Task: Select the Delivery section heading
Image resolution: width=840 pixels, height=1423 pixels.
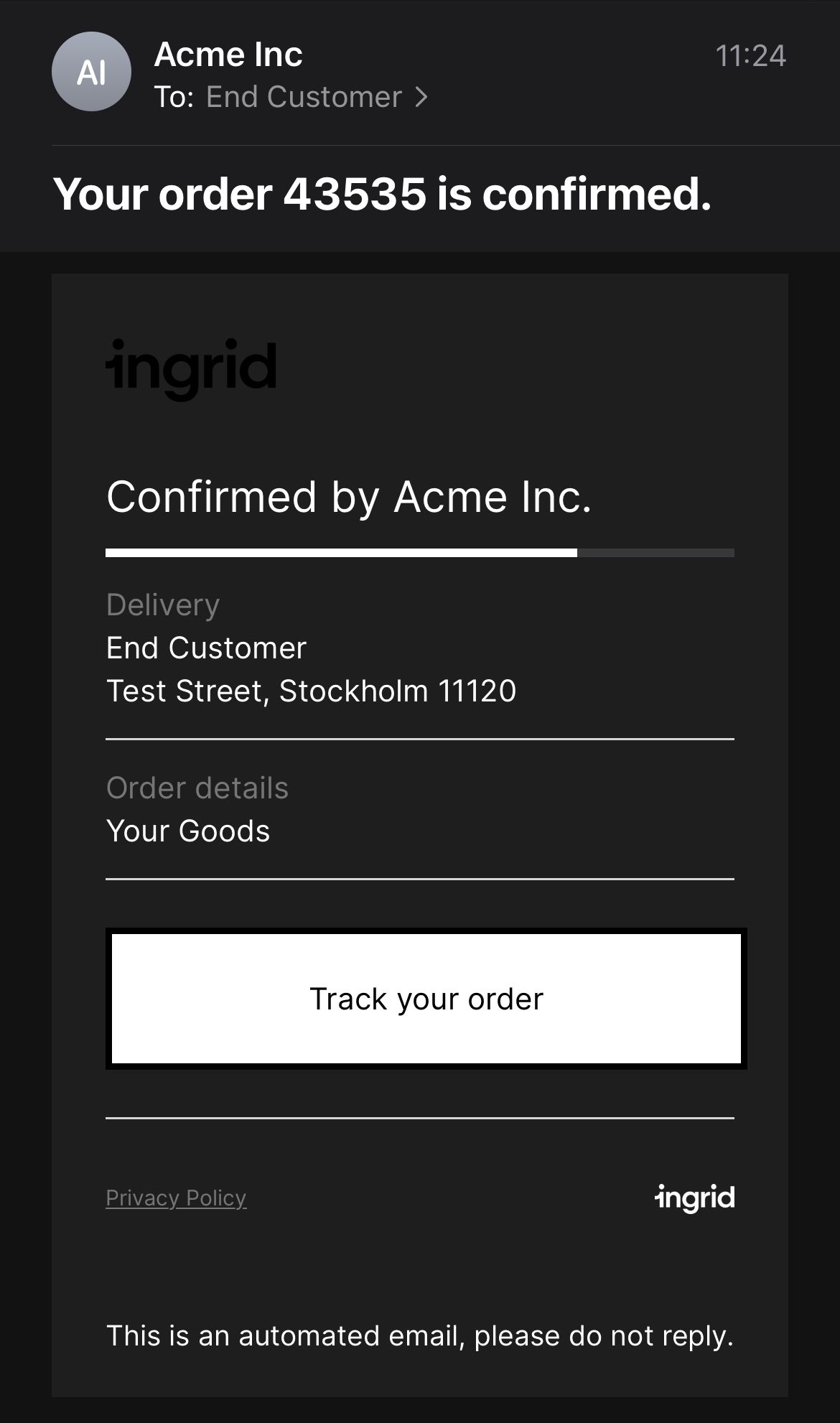Action: (162, 604)
